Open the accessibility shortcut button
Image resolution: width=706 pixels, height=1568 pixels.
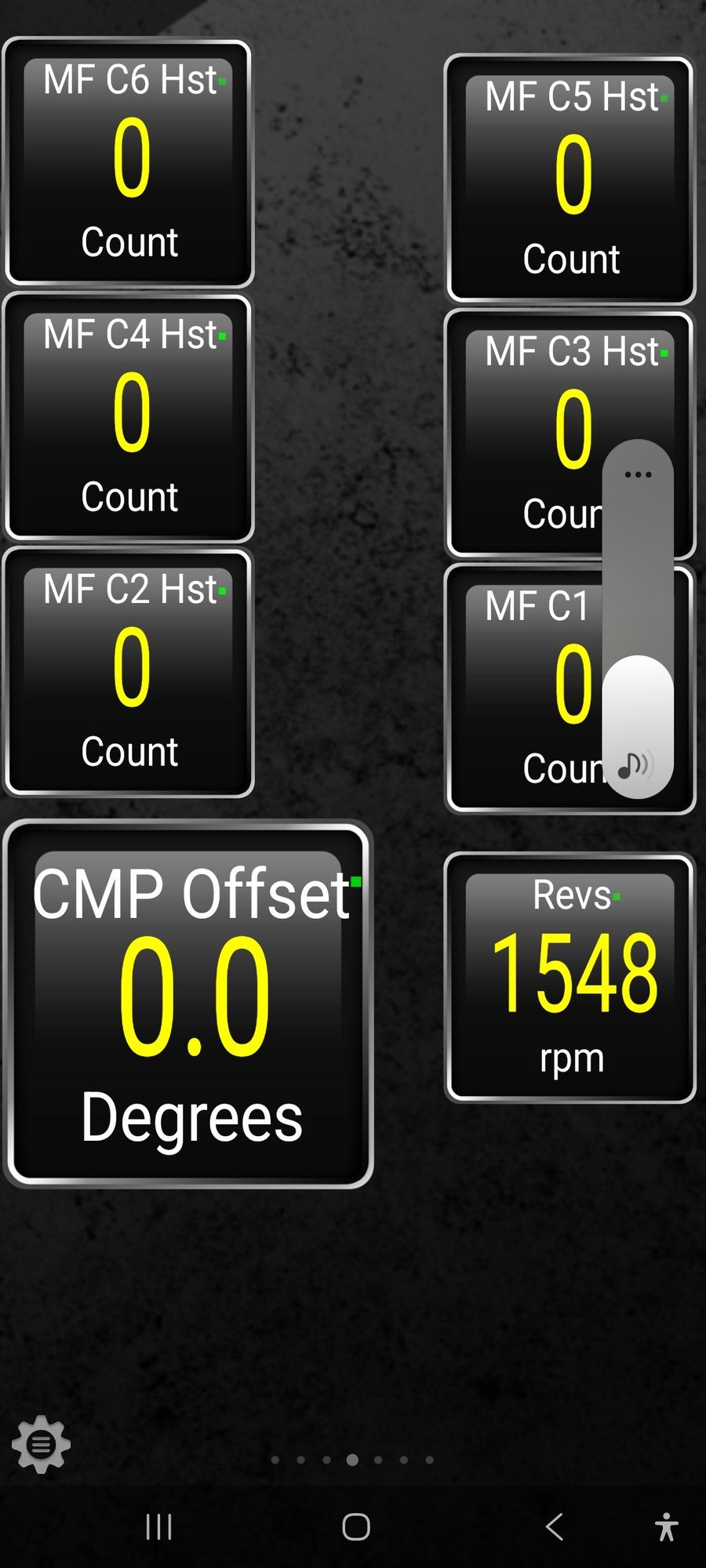coord(666,1526)
